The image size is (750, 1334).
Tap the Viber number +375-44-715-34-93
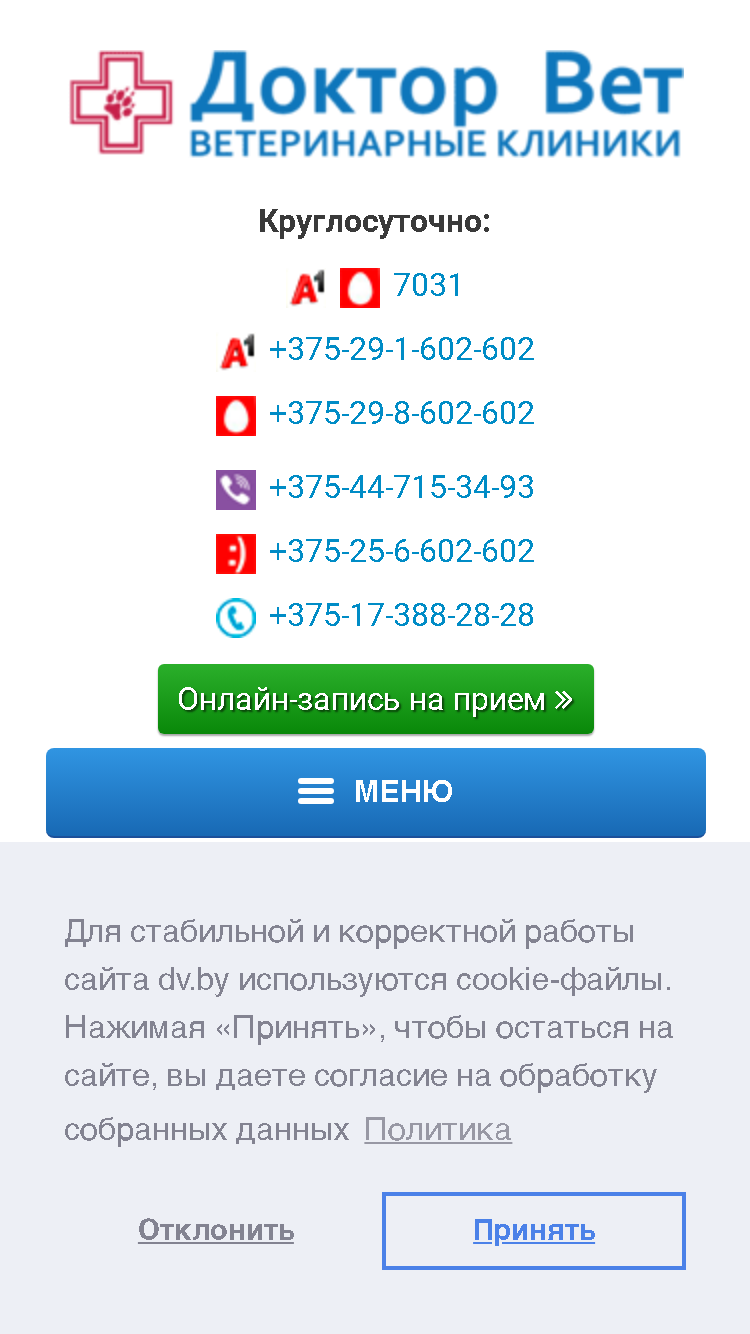(x=401, y=488)
